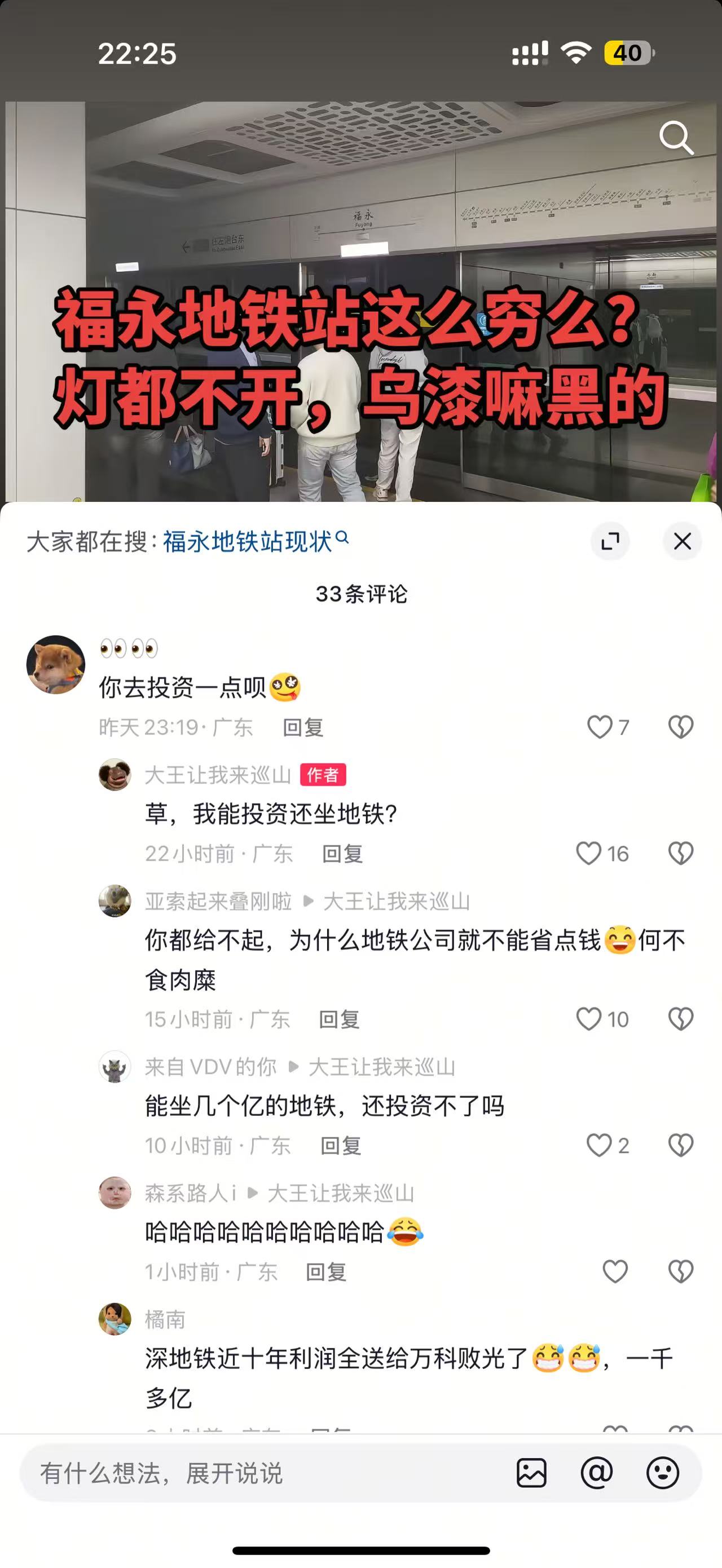722x1568 pixels.
Task: Like the reply 能坐几个亿的地铁
Action: (x=599, y=1146)
